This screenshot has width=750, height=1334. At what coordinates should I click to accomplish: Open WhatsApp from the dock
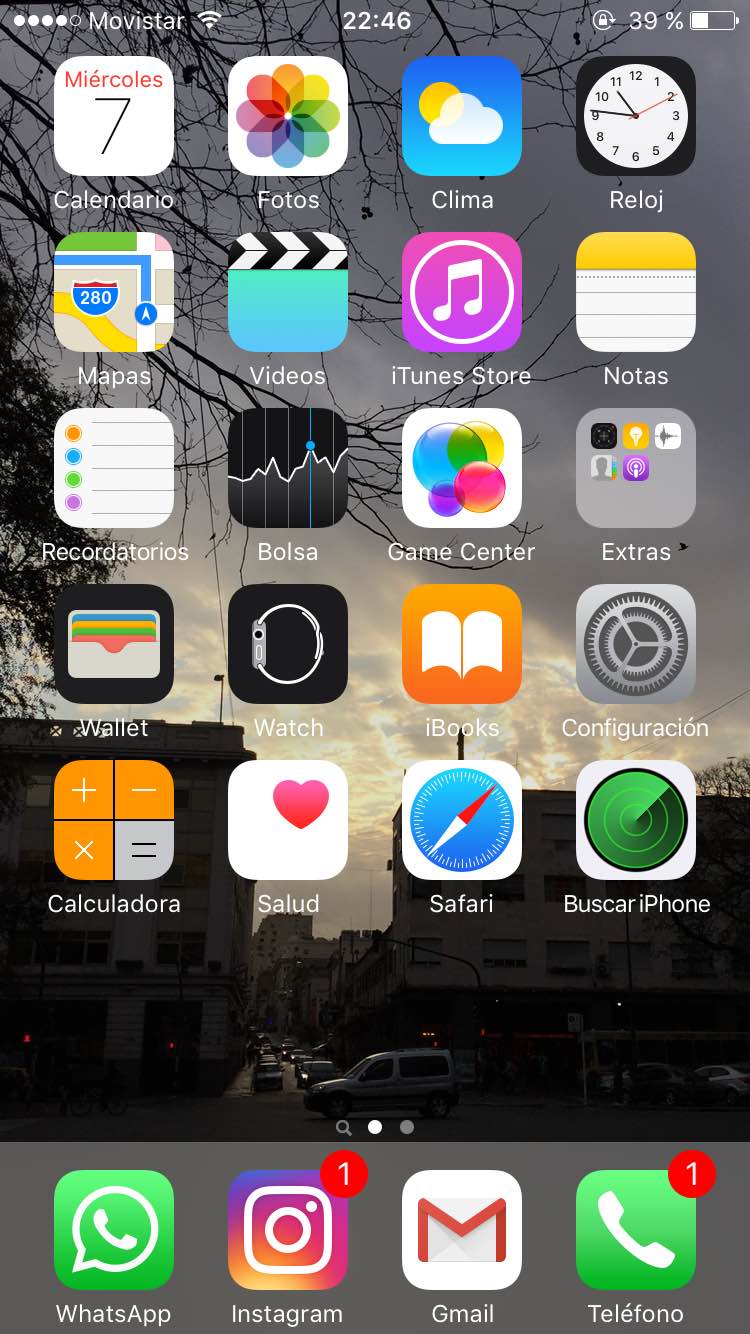tap(113, 1230)
